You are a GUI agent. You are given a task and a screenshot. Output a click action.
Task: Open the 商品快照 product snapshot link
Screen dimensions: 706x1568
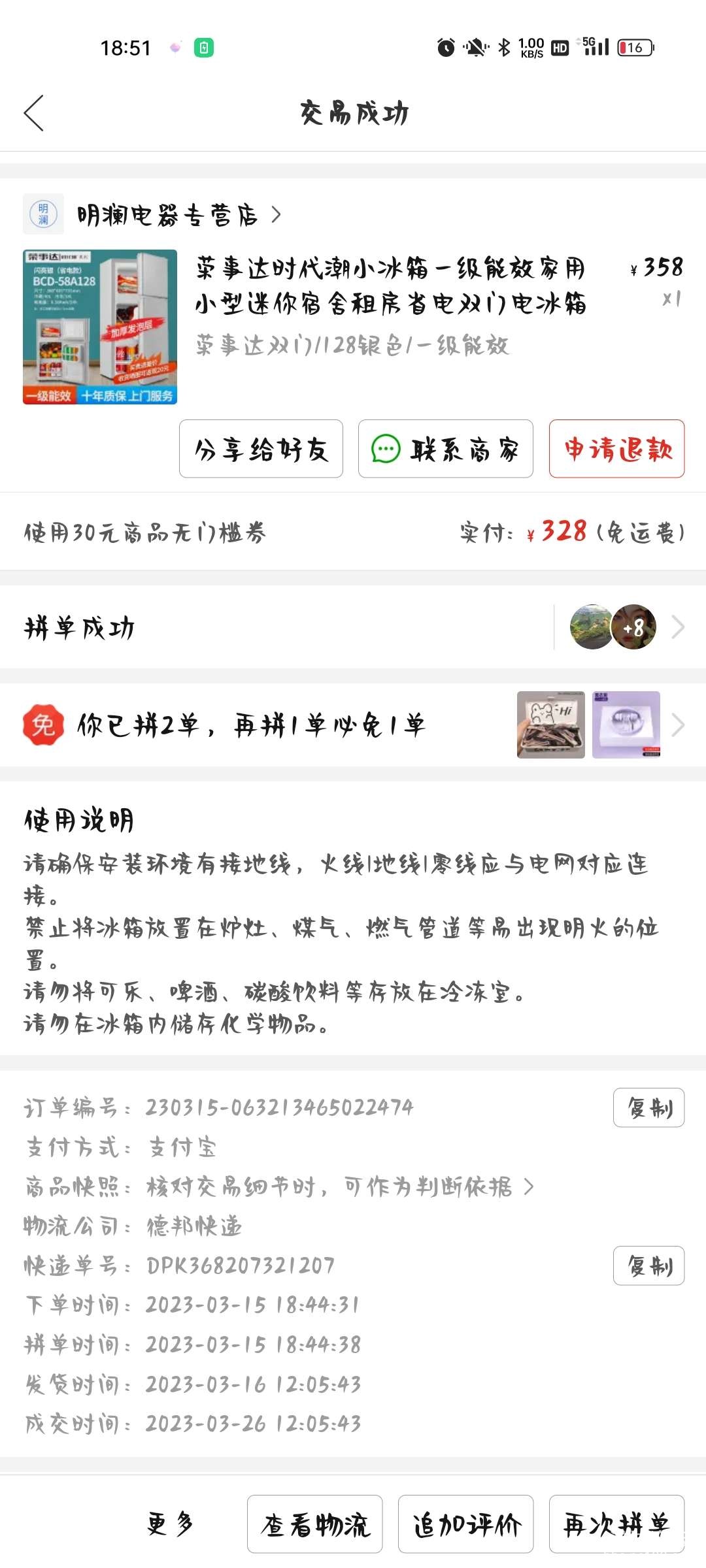[340, 1186]
